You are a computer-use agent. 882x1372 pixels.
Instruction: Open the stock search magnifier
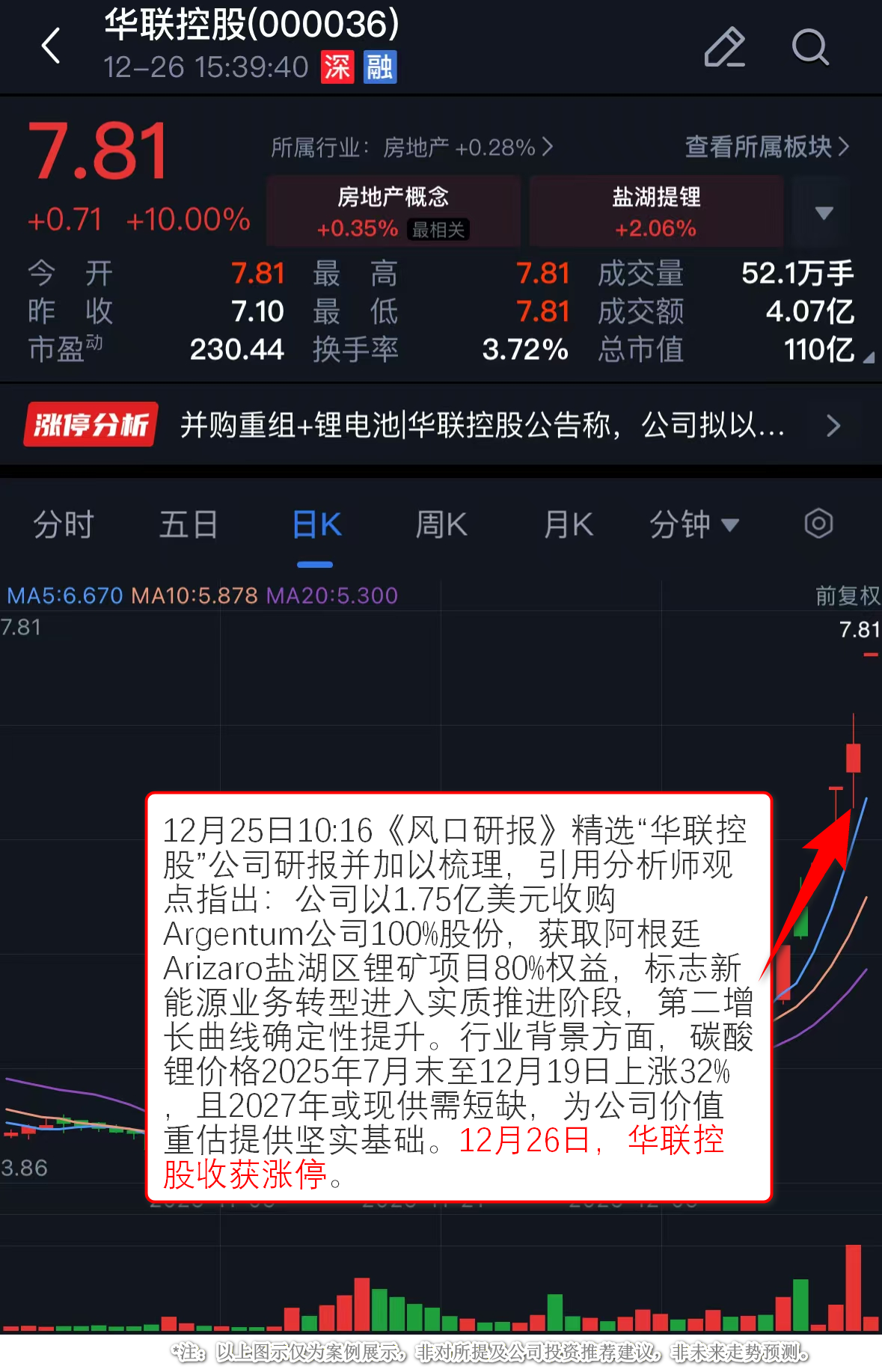pyautogui.click(x=809, y=47)
